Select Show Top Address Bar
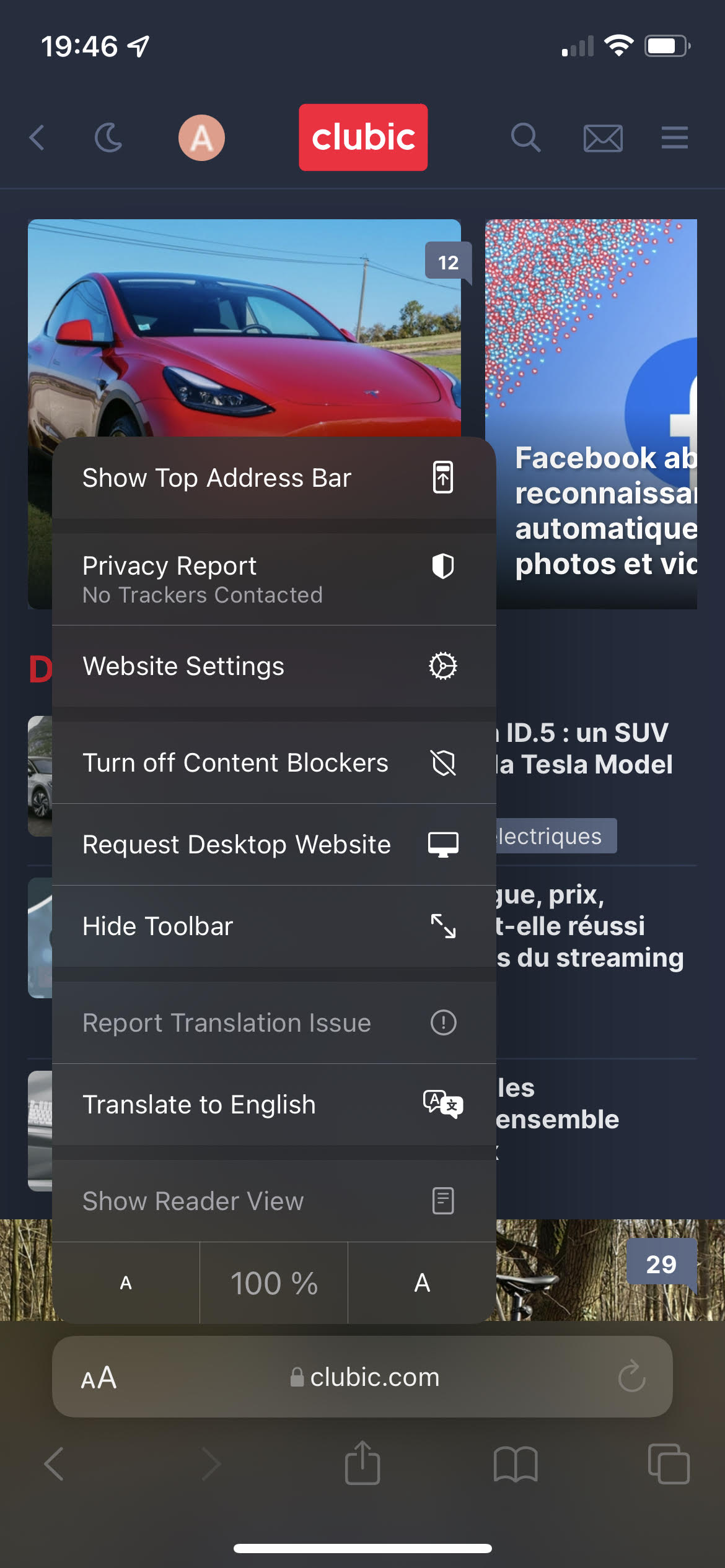Image resolution: width=725 pixels, height=1568 pixels. pos(274,478)
